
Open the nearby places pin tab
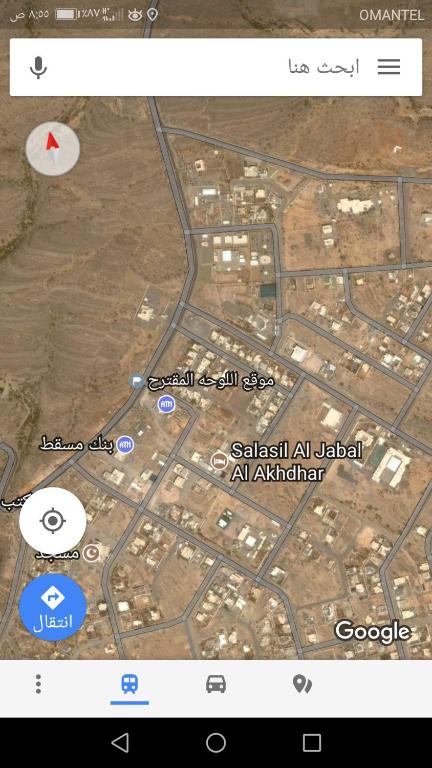(x=302, y=684)
